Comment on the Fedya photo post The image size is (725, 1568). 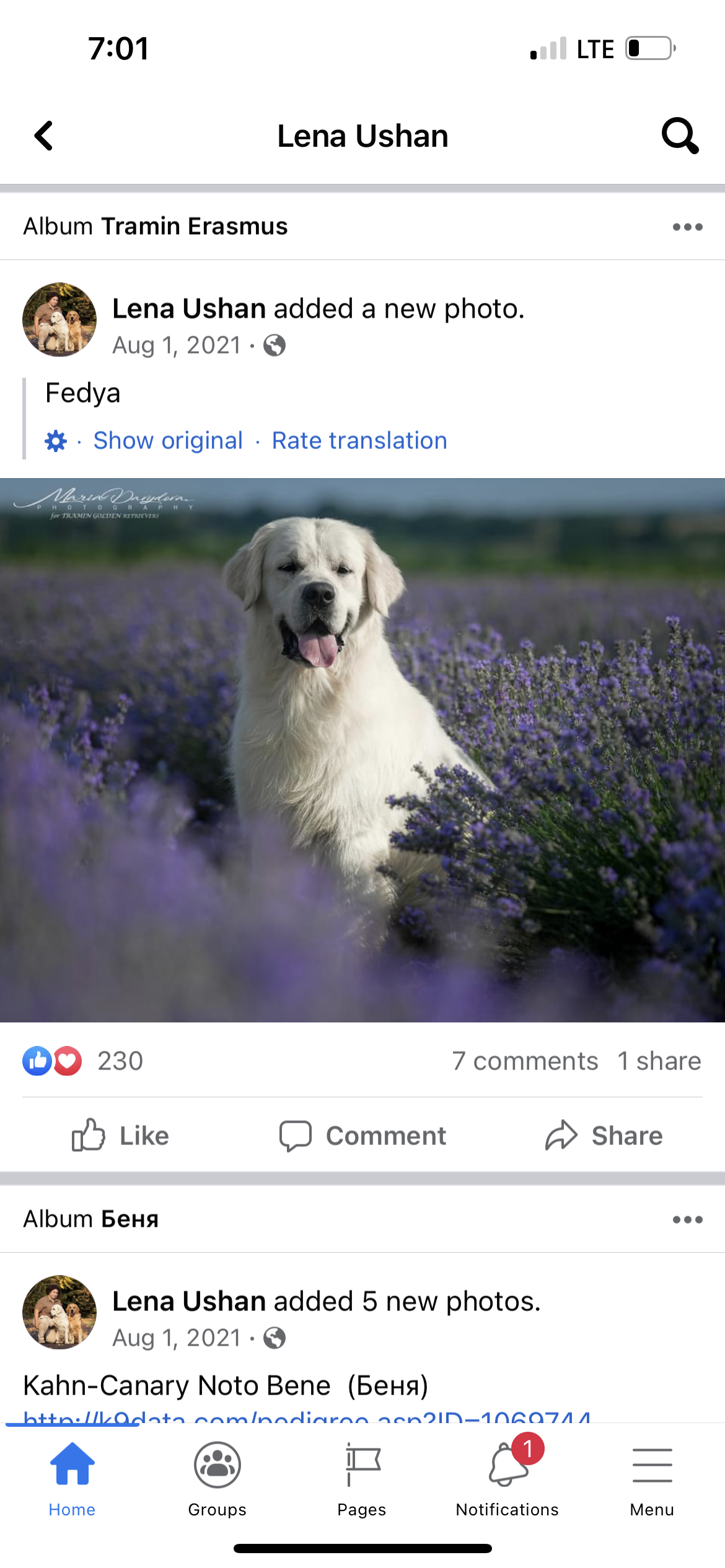point(362,1136)
